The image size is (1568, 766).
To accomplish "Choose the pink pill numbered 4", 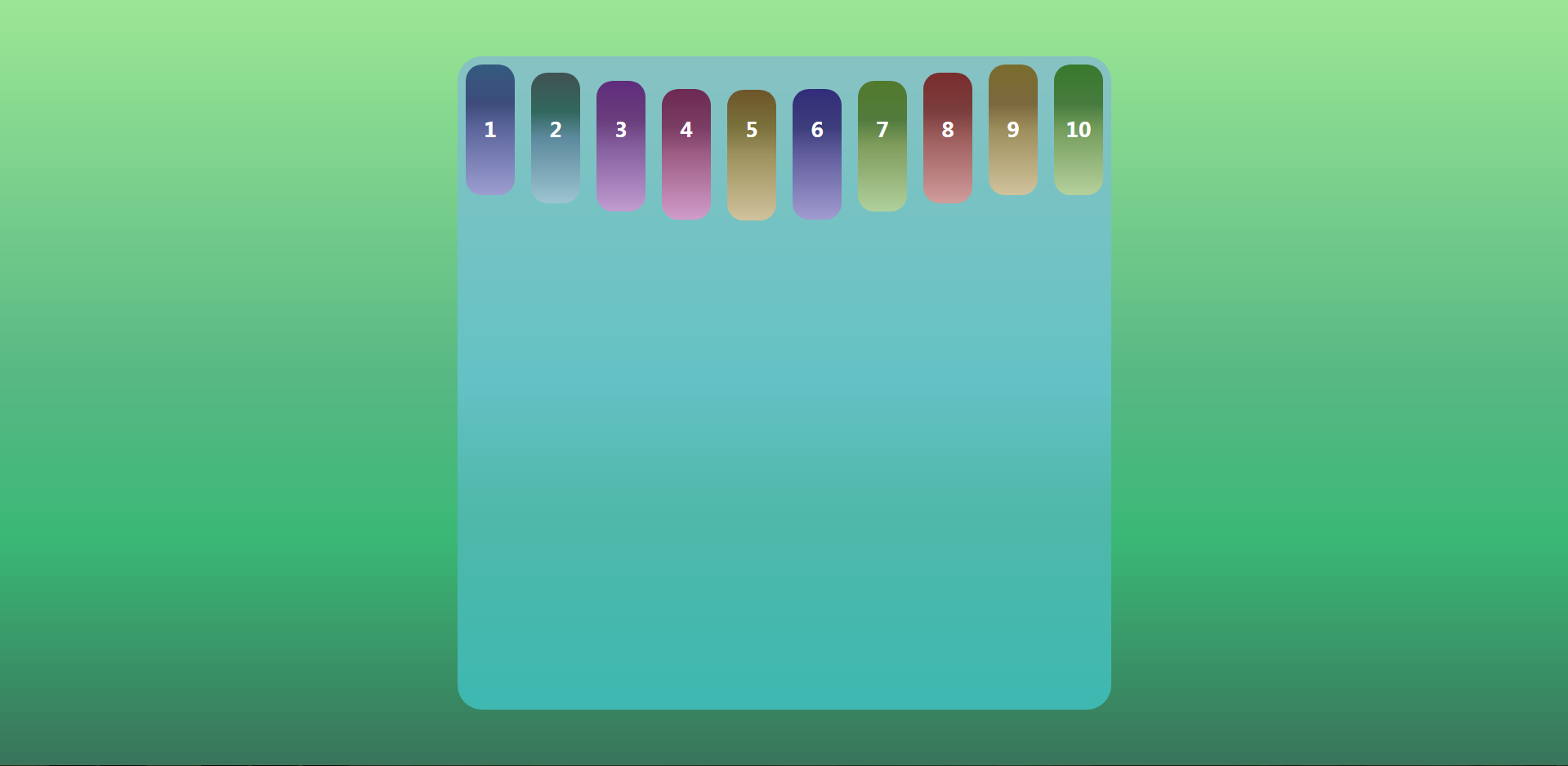I will tap(686, 154).
